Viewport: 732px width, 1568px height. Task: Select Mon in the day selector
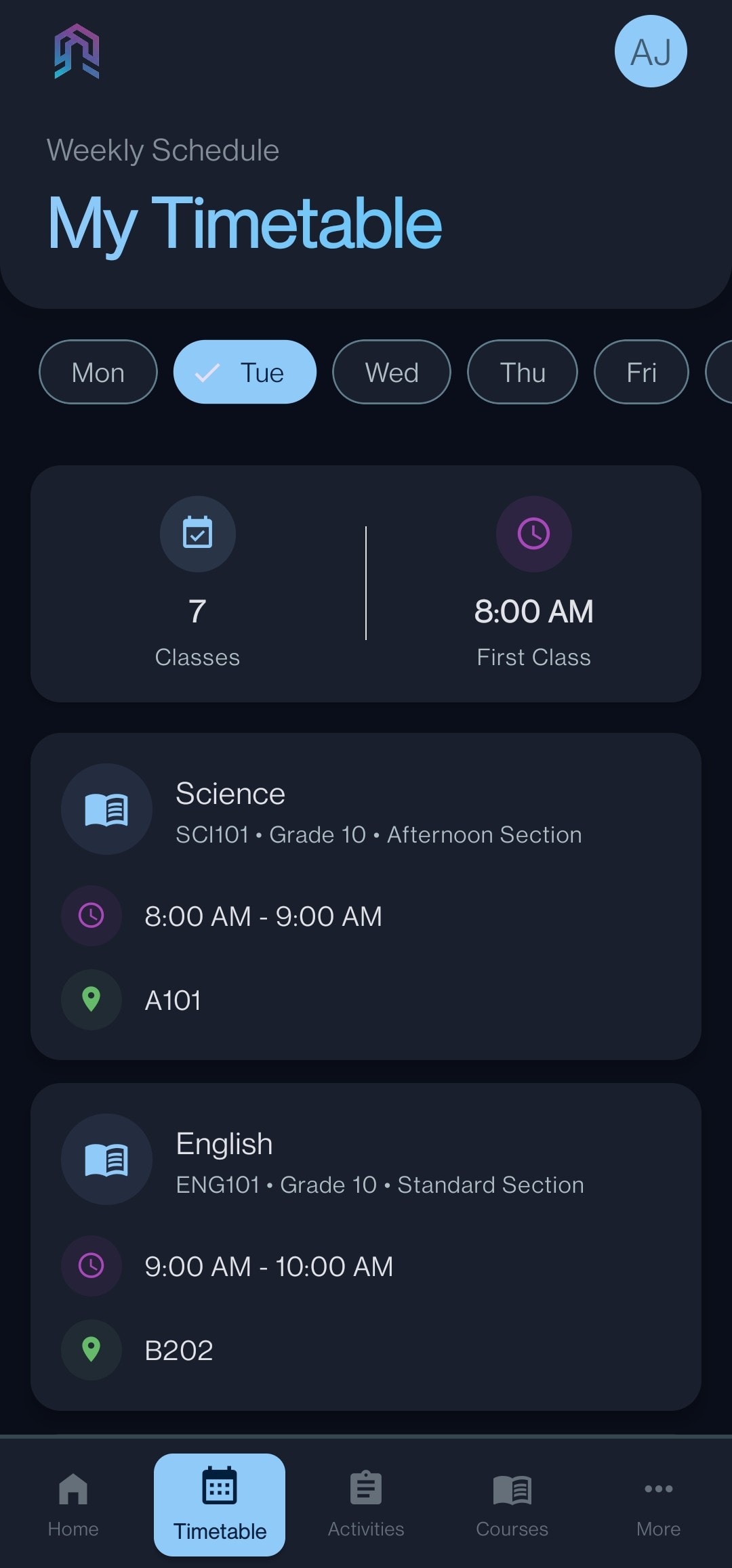tap(98, 372)
